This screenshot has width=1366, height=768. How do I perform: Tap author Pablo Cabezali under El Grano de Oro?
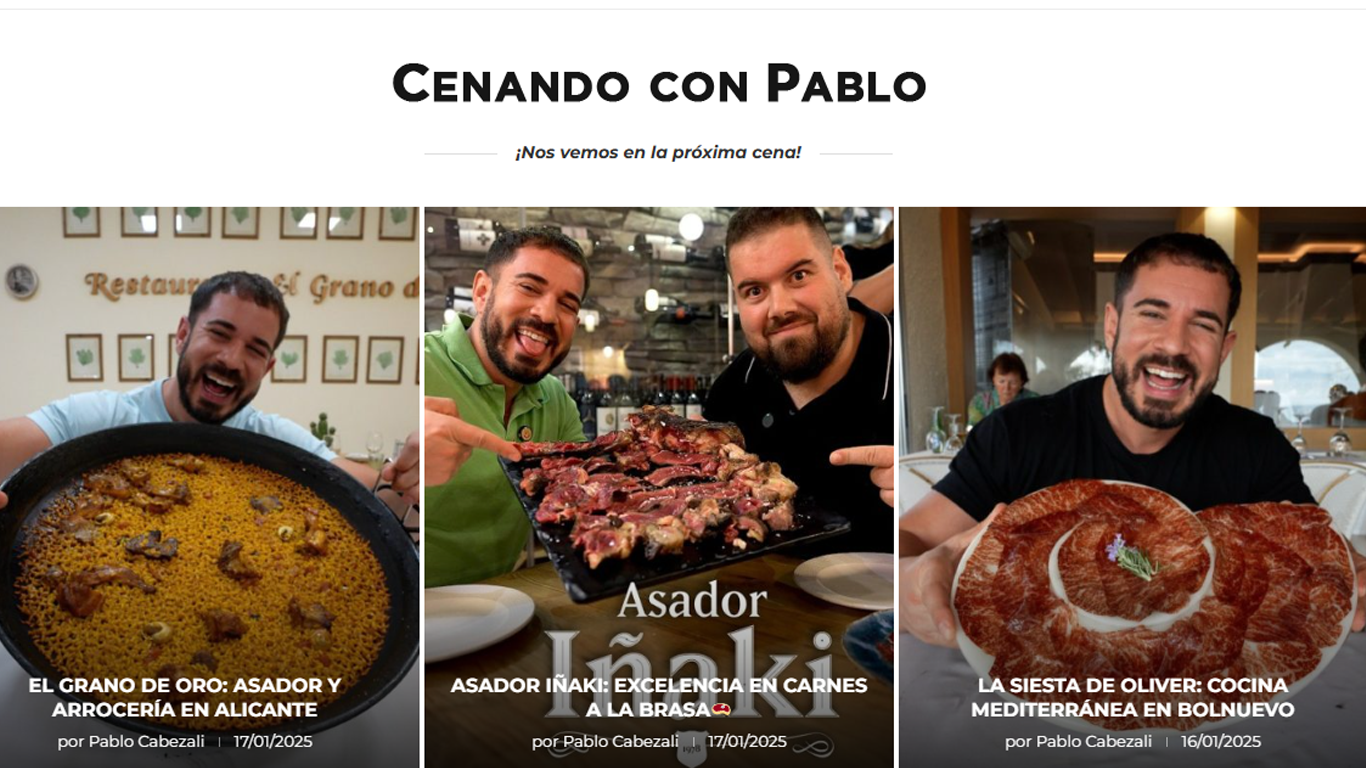[x=146, y=742]
